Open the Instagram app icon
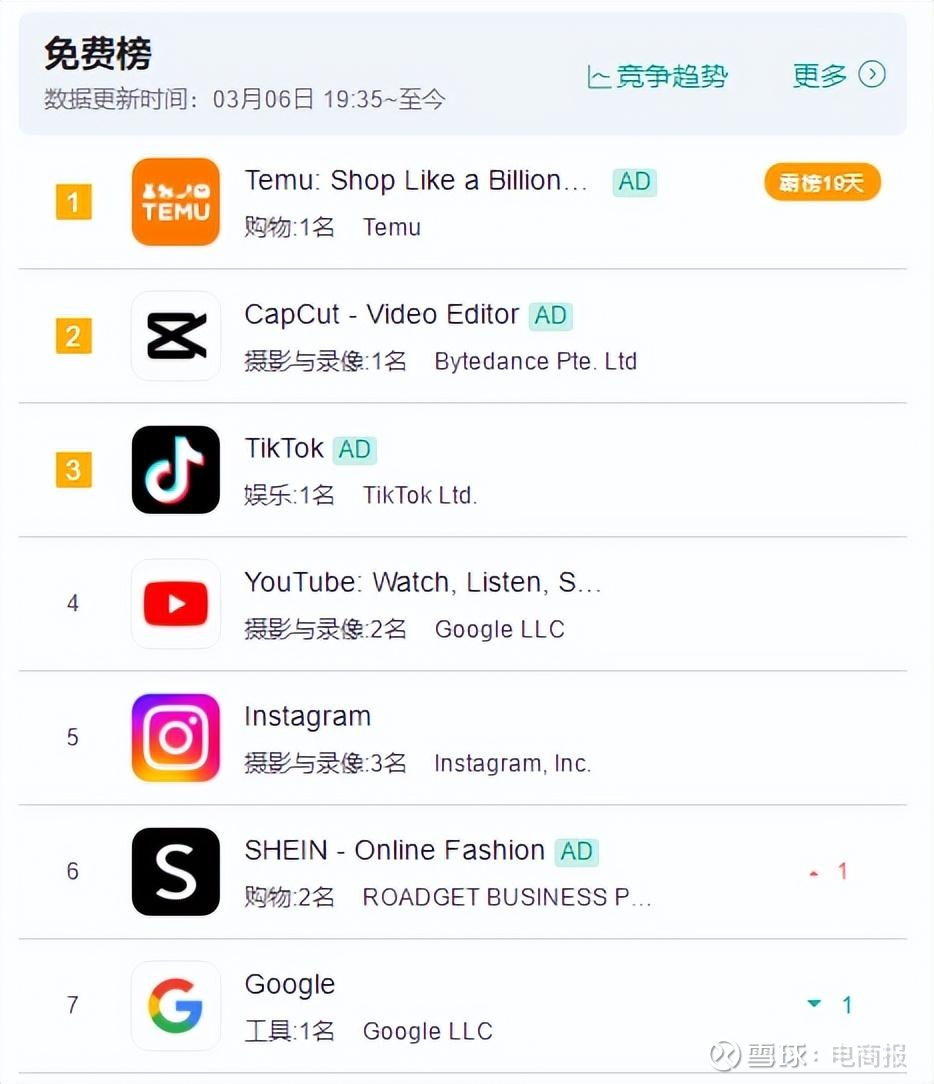 tap(175, 737)
